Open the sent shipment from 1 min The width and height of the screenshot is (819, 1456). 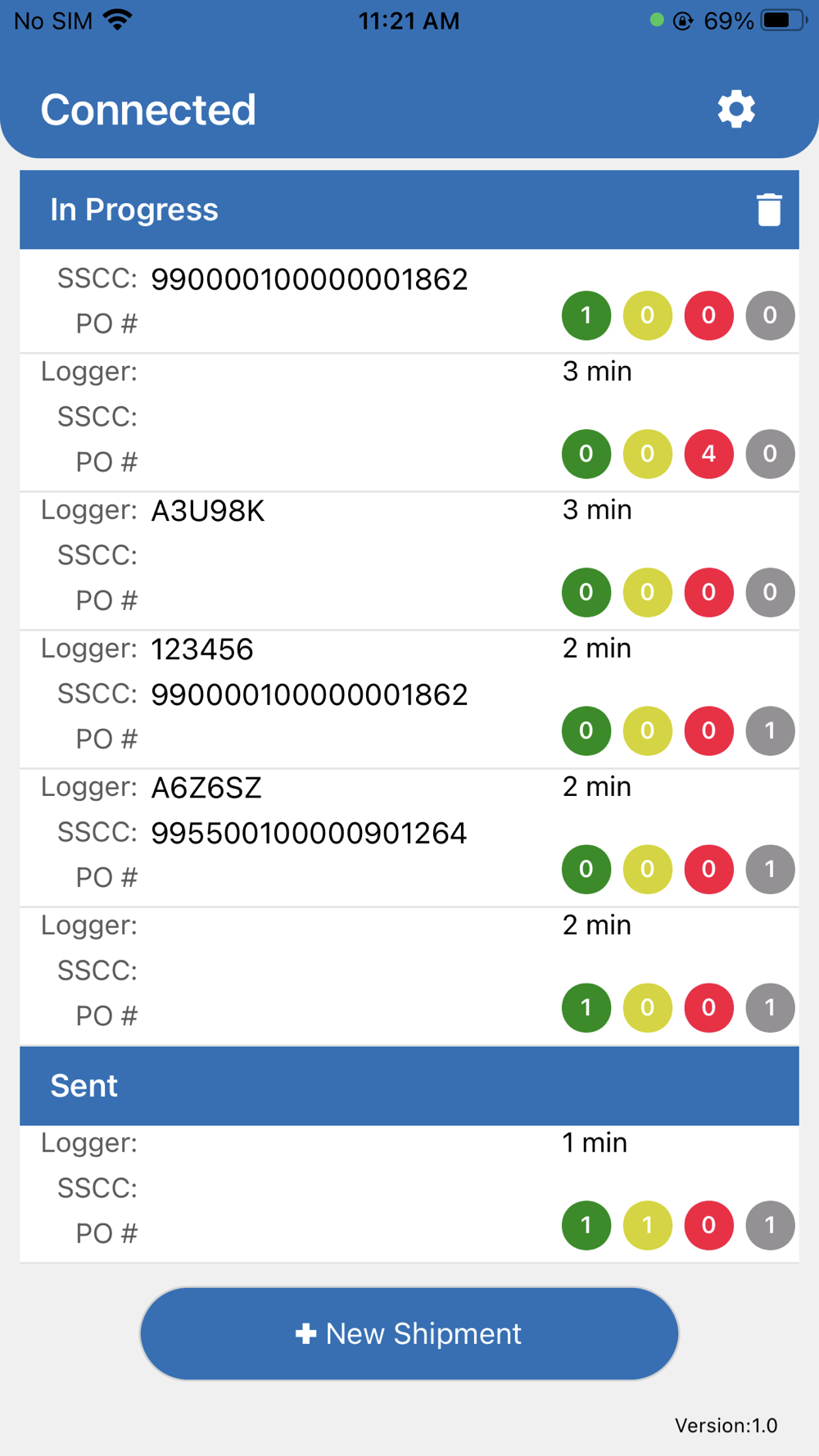pyautogui.click(x=409, y=1194)
